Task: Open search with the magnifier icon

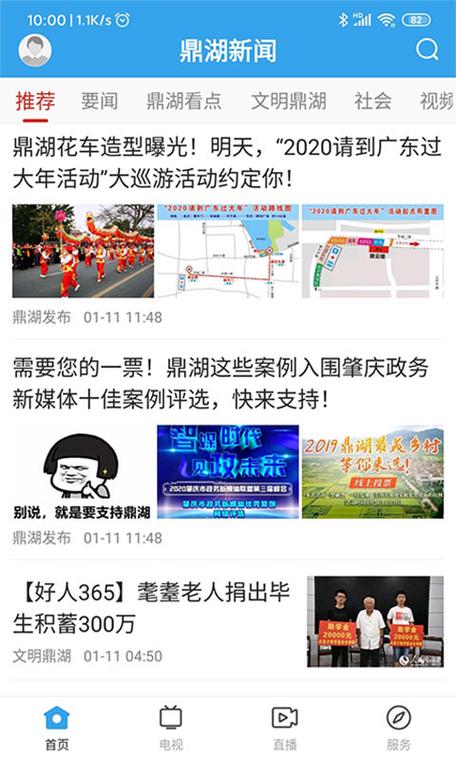Action: pos(427,49)
